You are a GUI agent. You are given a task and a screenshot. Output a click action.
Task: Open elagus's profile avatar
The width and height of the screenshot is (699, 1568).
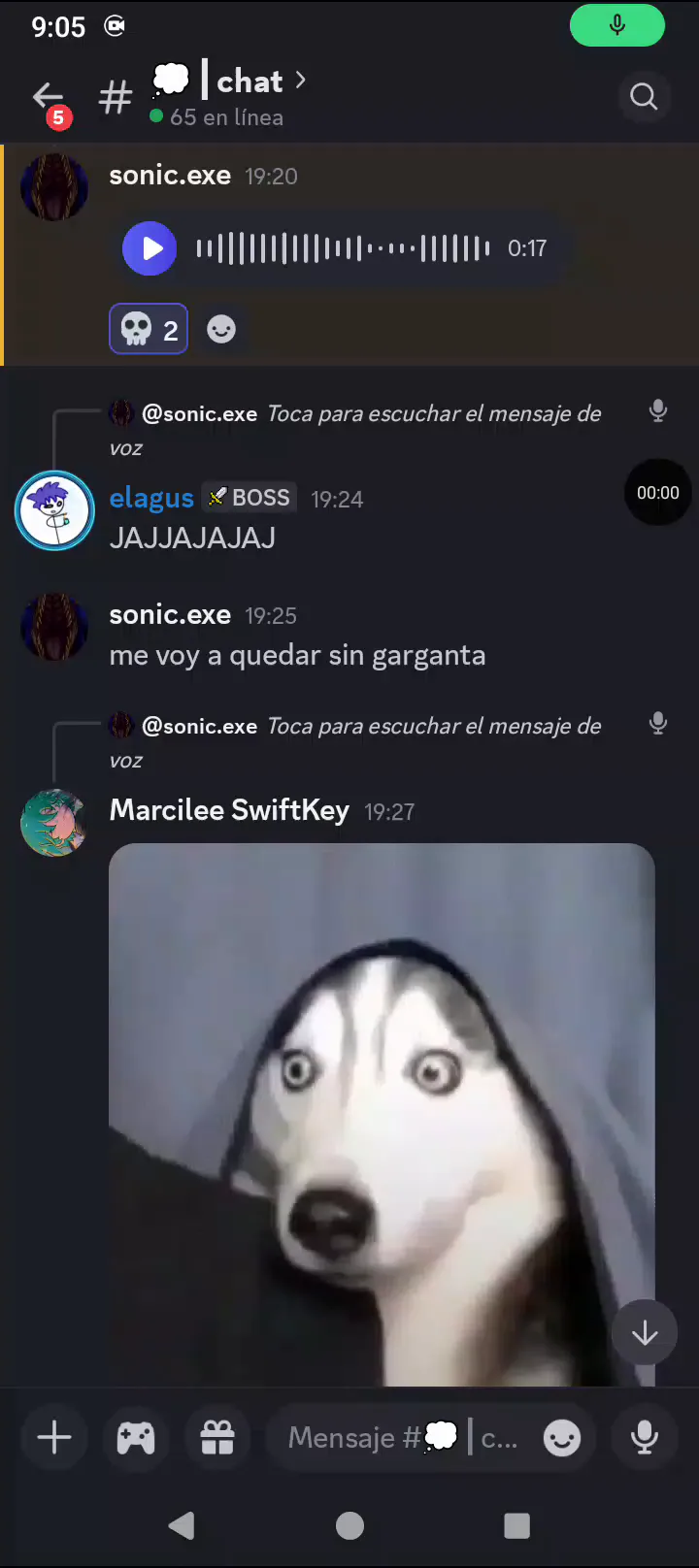click(54, 510)
